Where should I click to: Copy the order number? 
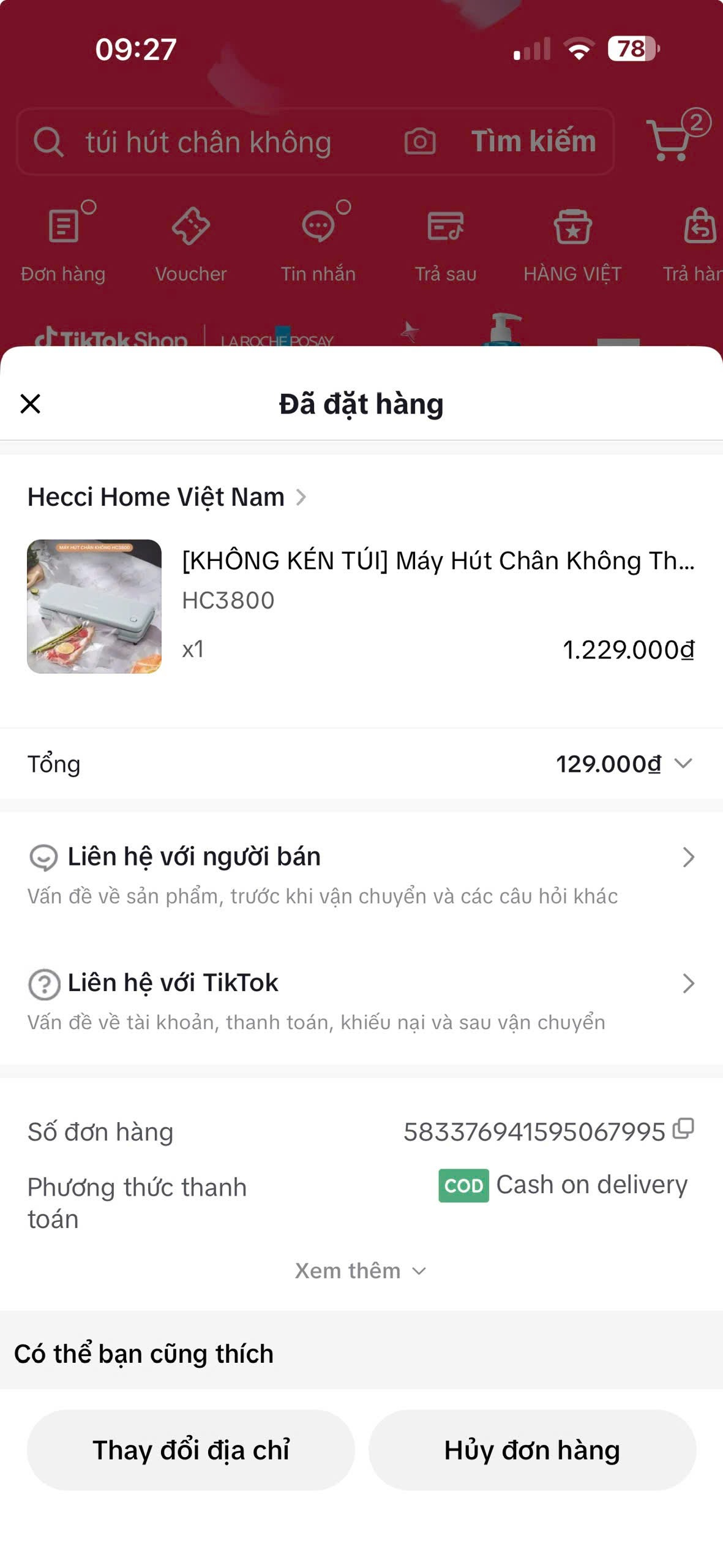click(683, 1128)
